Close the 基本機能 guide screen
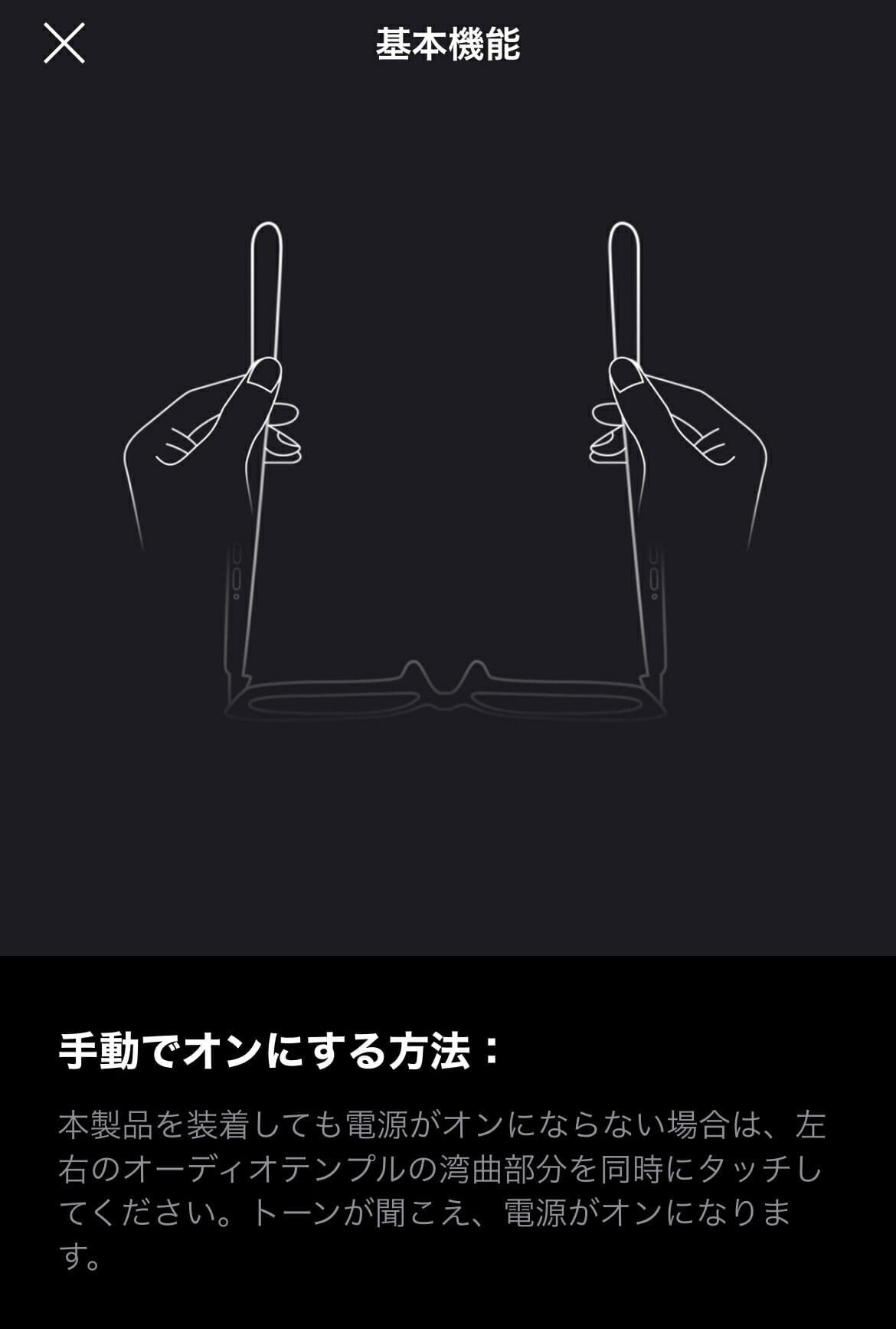 tap(64, 43)
